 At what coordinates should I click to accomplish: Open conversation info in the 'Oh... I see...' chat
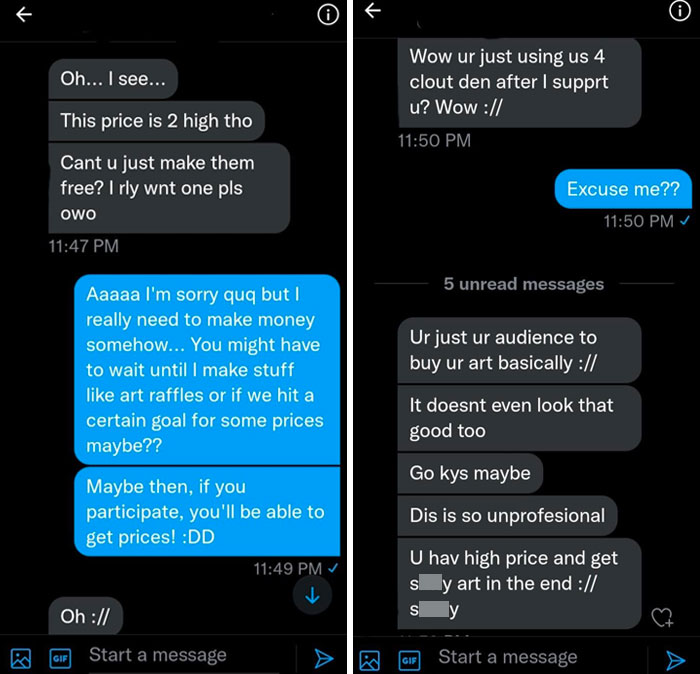click(x=328, y=15)
